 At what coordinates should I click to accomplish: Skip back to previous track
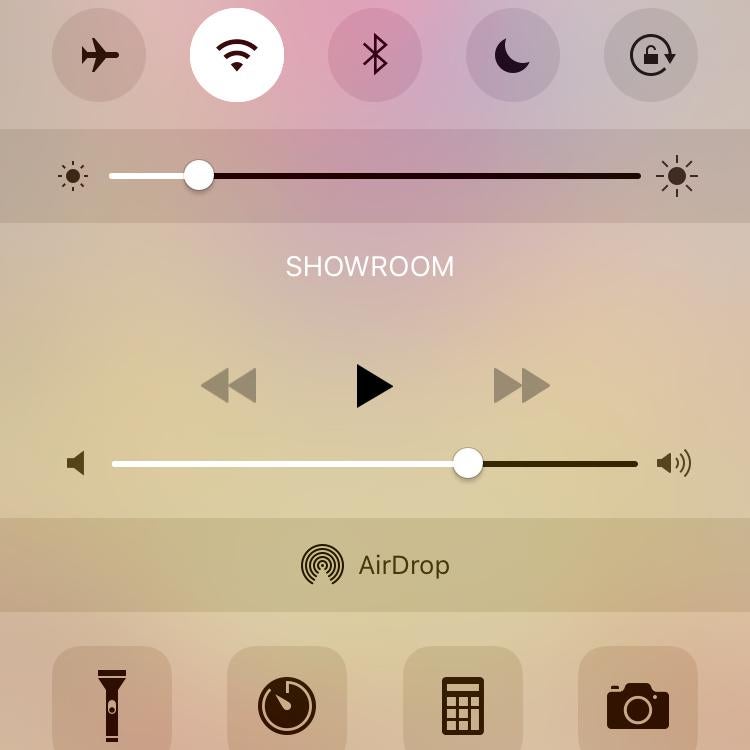[229, 386]
